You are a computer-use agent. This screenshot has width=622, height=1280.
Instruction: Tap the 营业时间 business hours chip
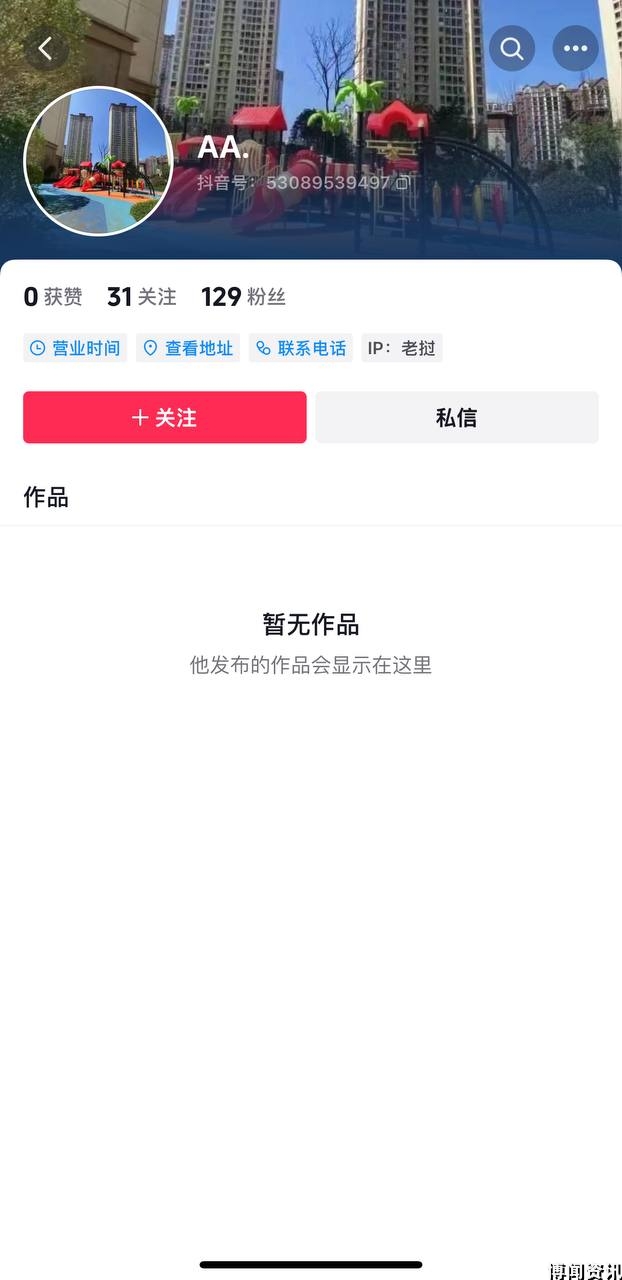tap(75, 348)
